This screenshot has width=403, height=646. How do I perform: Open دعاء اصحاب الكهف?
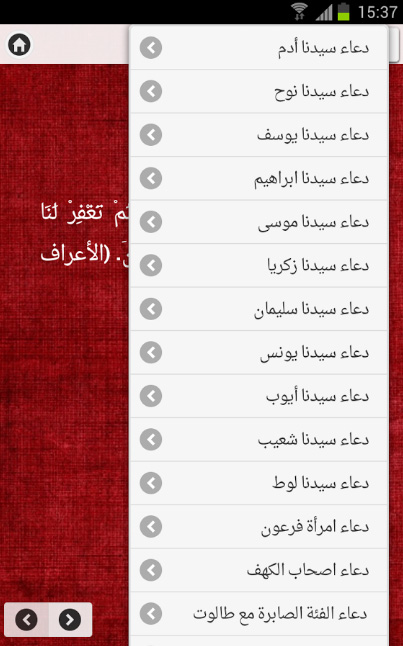coord(259,571)
